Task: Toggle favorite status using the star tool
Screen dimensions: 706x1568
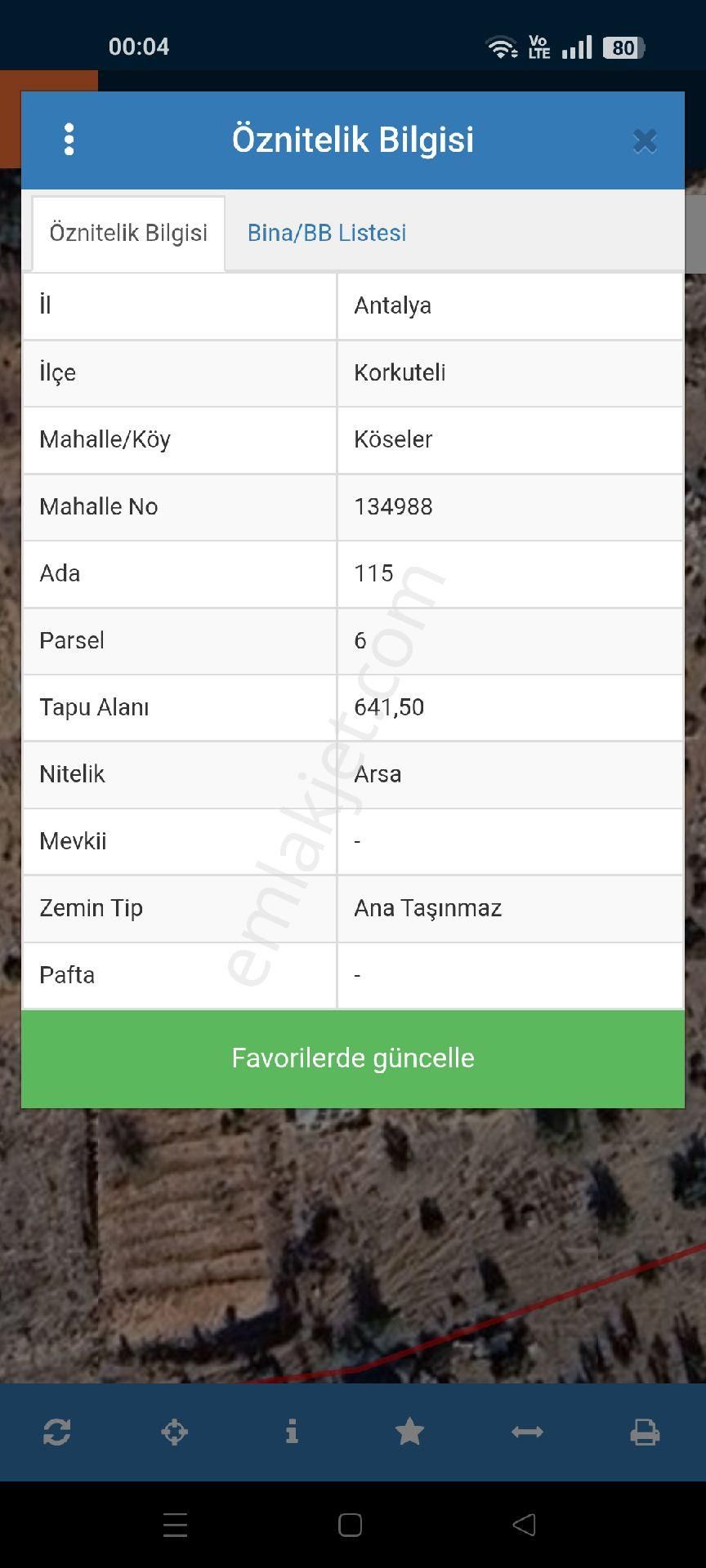Action: click(x=410, y=1432)
